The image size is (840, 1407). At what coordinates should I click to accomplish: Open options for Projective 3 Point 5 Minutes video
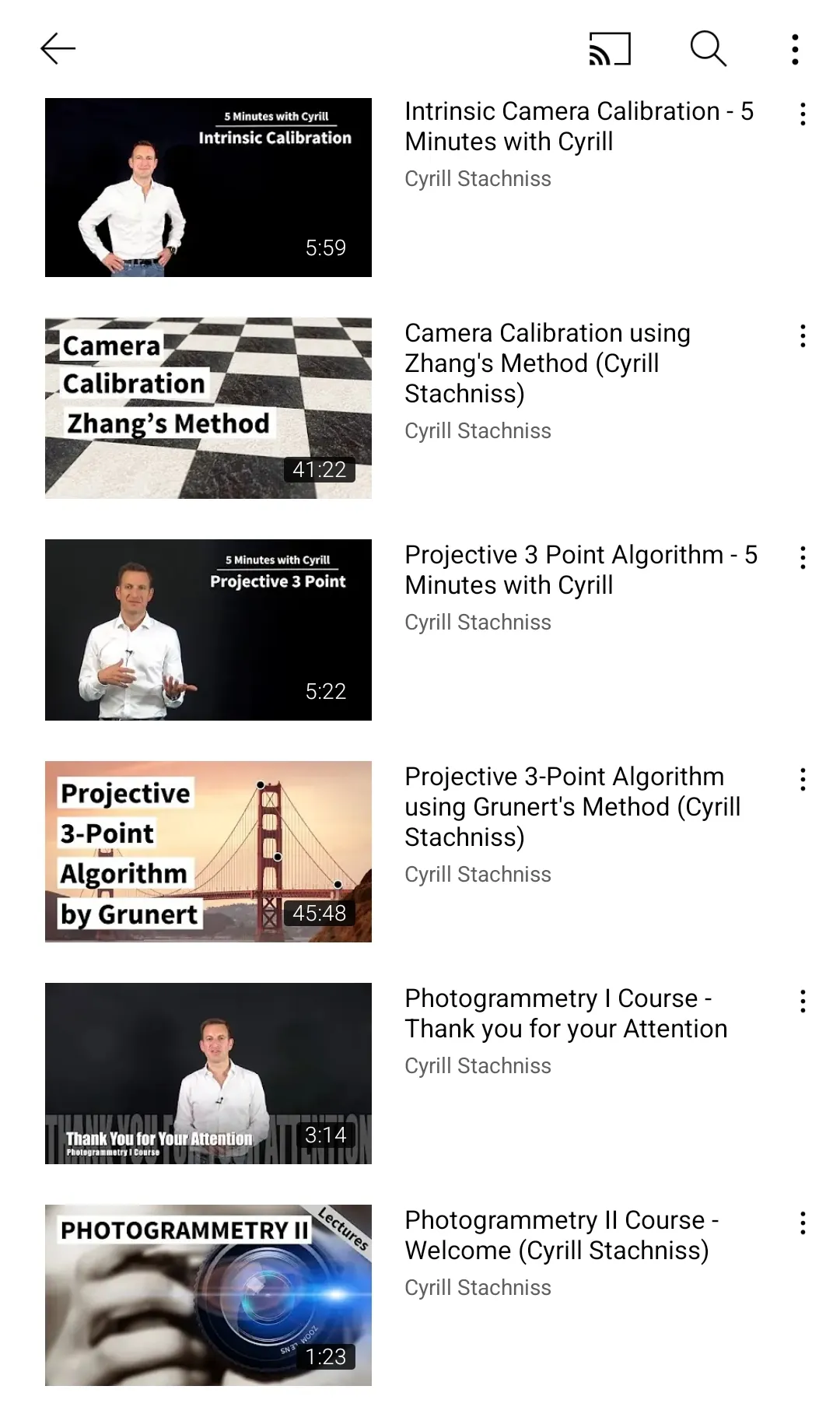click(803, 558)
